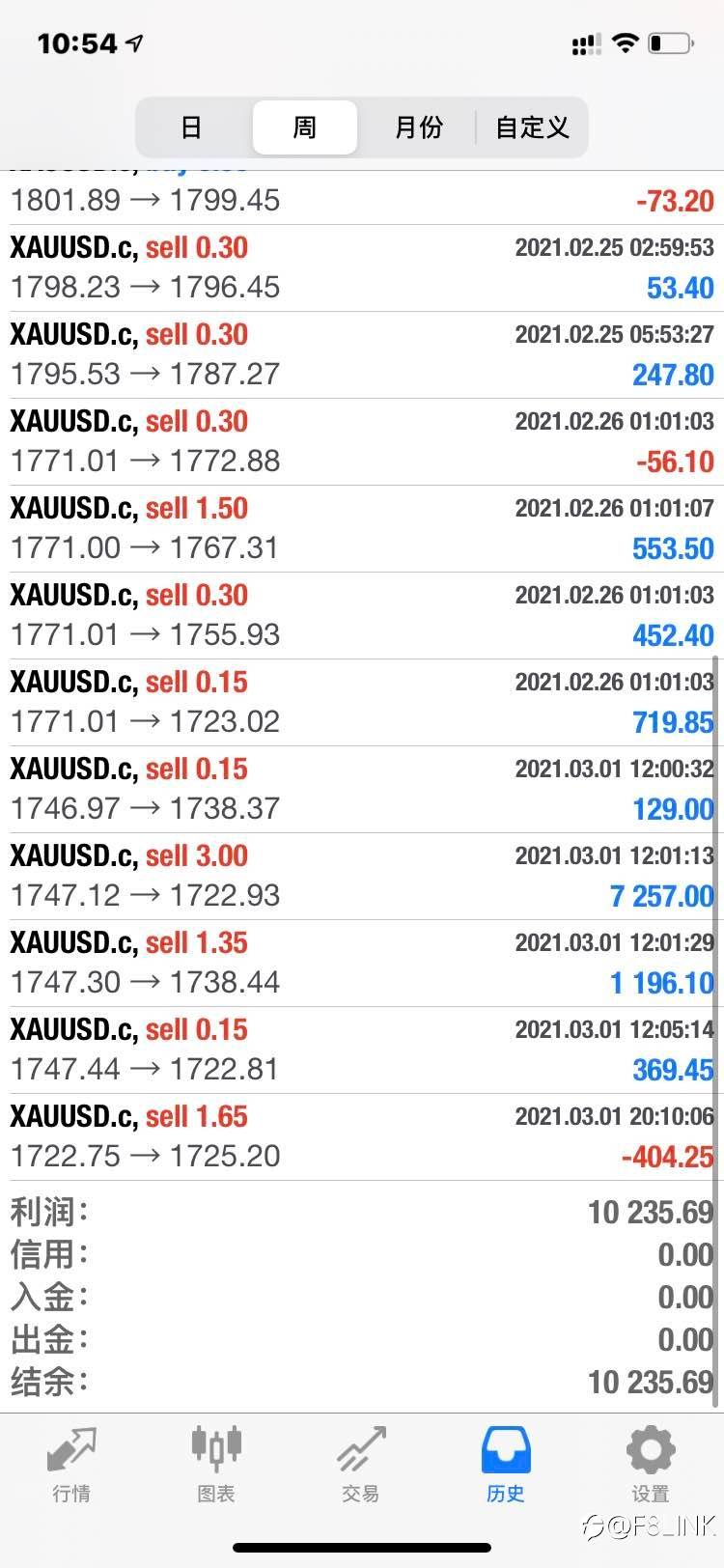Open the sell 1.65 trade with -404.25 loss
The height and width of the screenshot is (1568, 724).
point(362,1136)
